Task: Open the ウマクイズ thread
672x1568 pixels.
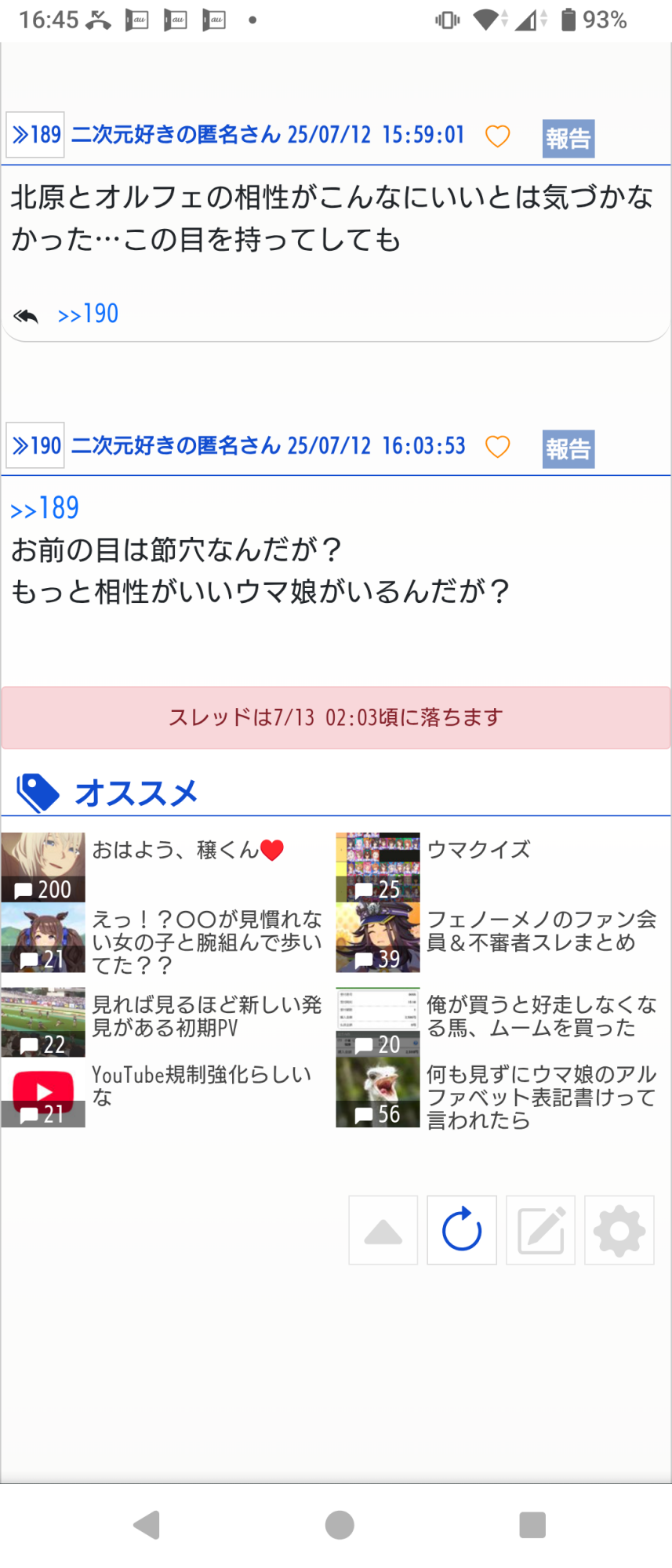Action: 478,850
